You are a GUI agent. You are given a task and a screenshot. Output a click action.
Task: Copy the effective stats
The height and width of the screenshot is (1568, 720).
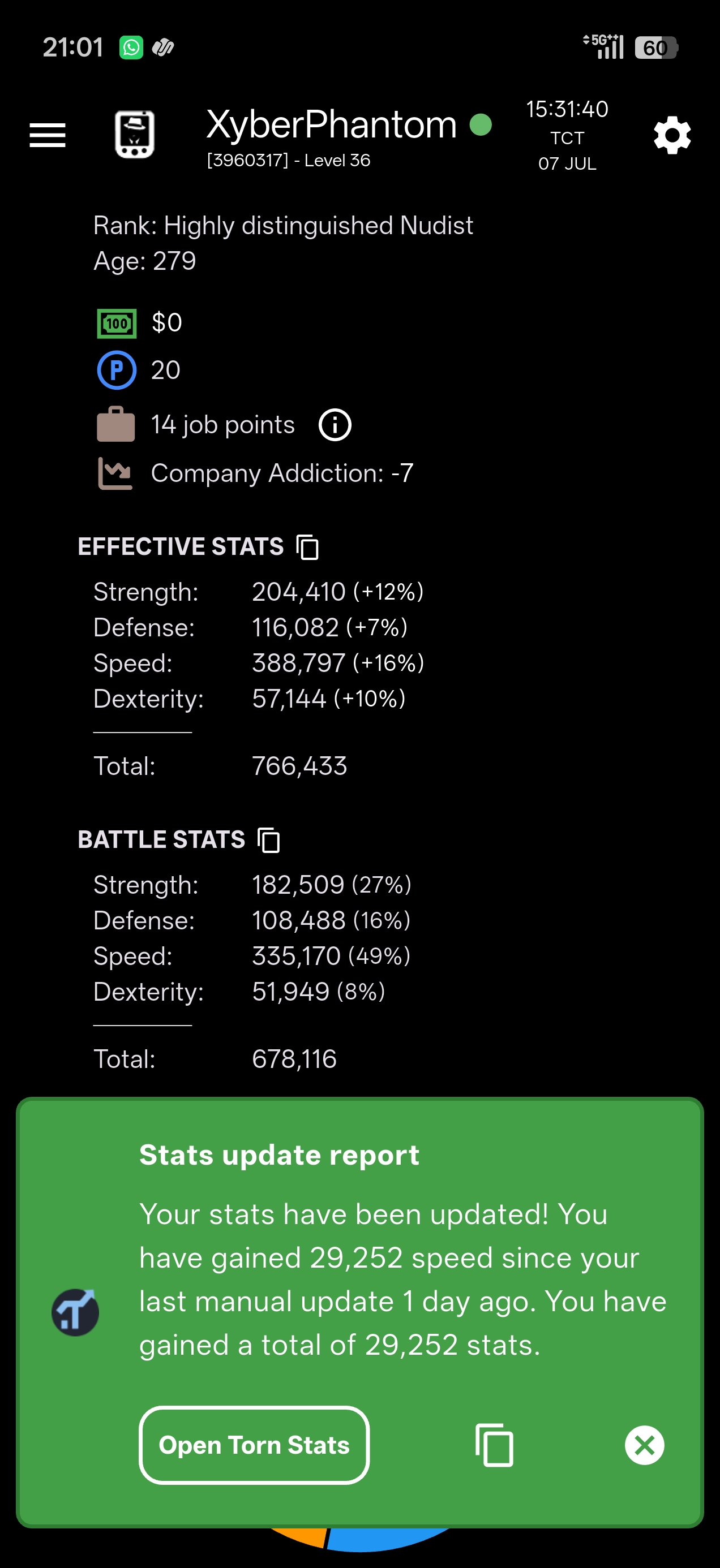307,546
